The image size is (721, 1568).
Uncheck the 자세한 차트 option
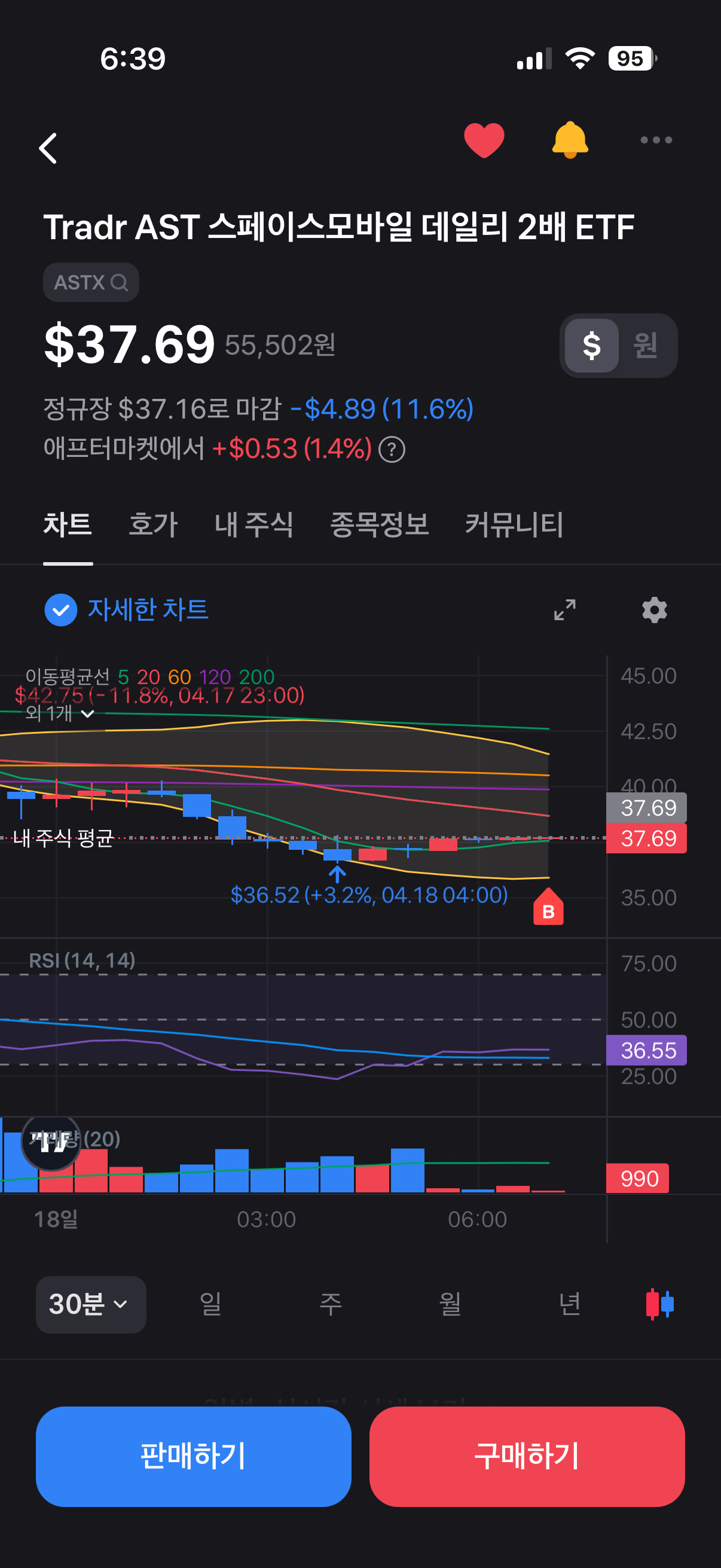click(61, 610)
